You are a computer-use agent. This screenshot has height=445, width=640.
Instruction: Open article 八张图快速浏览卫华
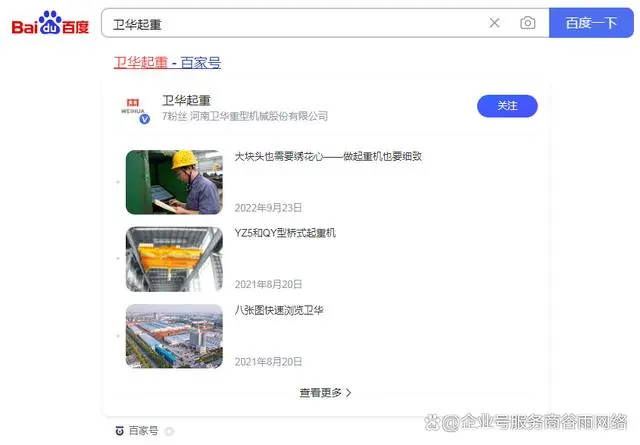click(x=279, y=310)
